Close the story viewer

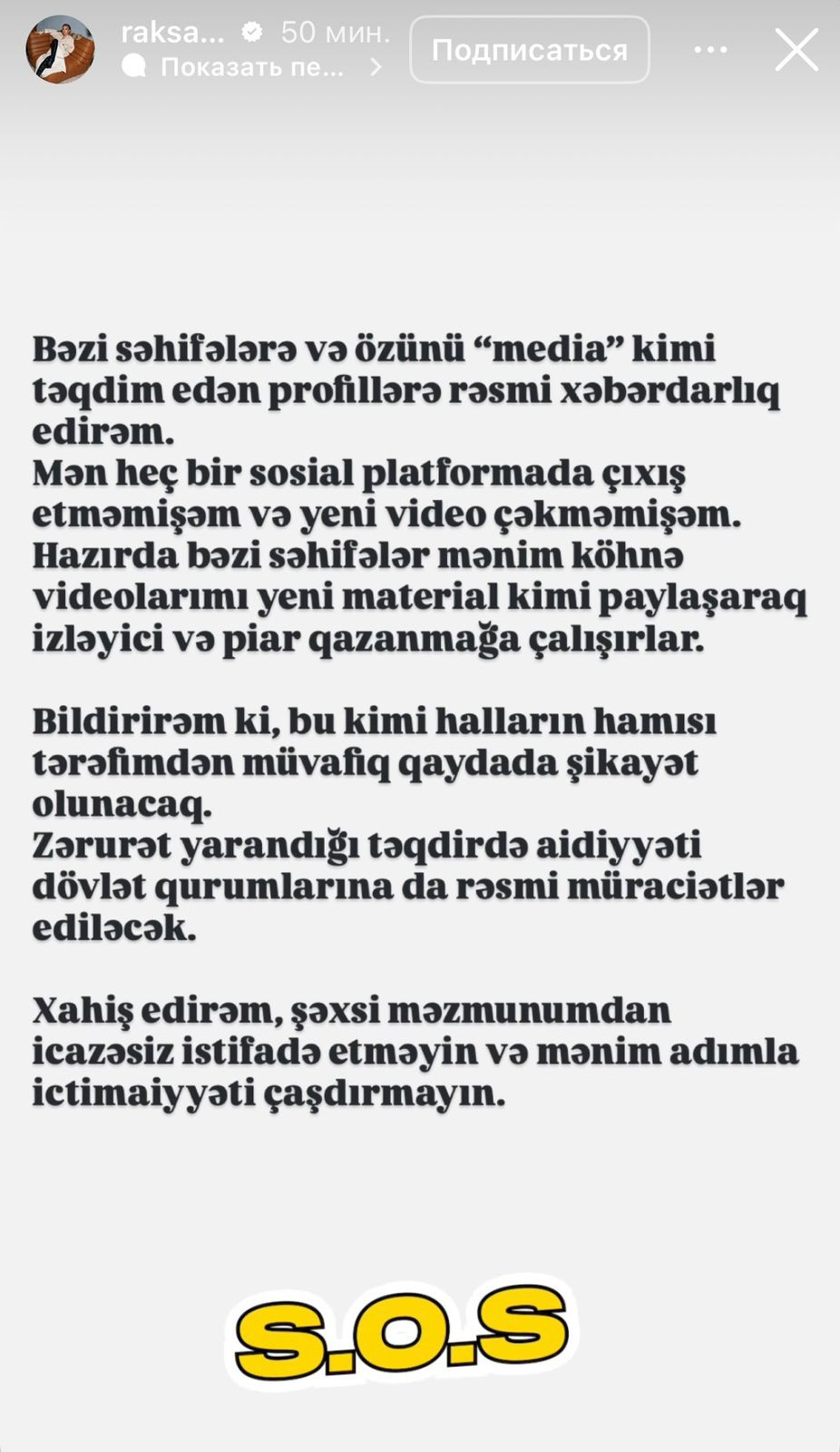pyautogui.click(x=796, y=50)
